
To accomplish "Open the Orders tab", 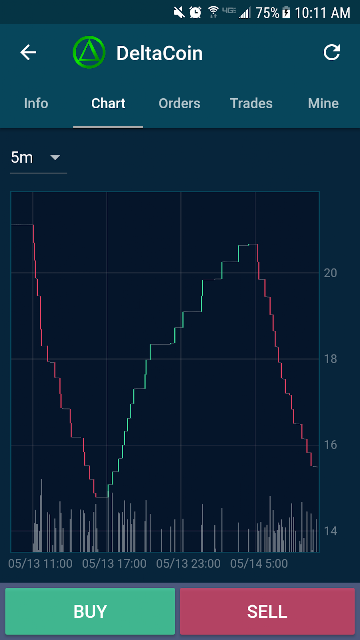I will [x=179, y=103].
